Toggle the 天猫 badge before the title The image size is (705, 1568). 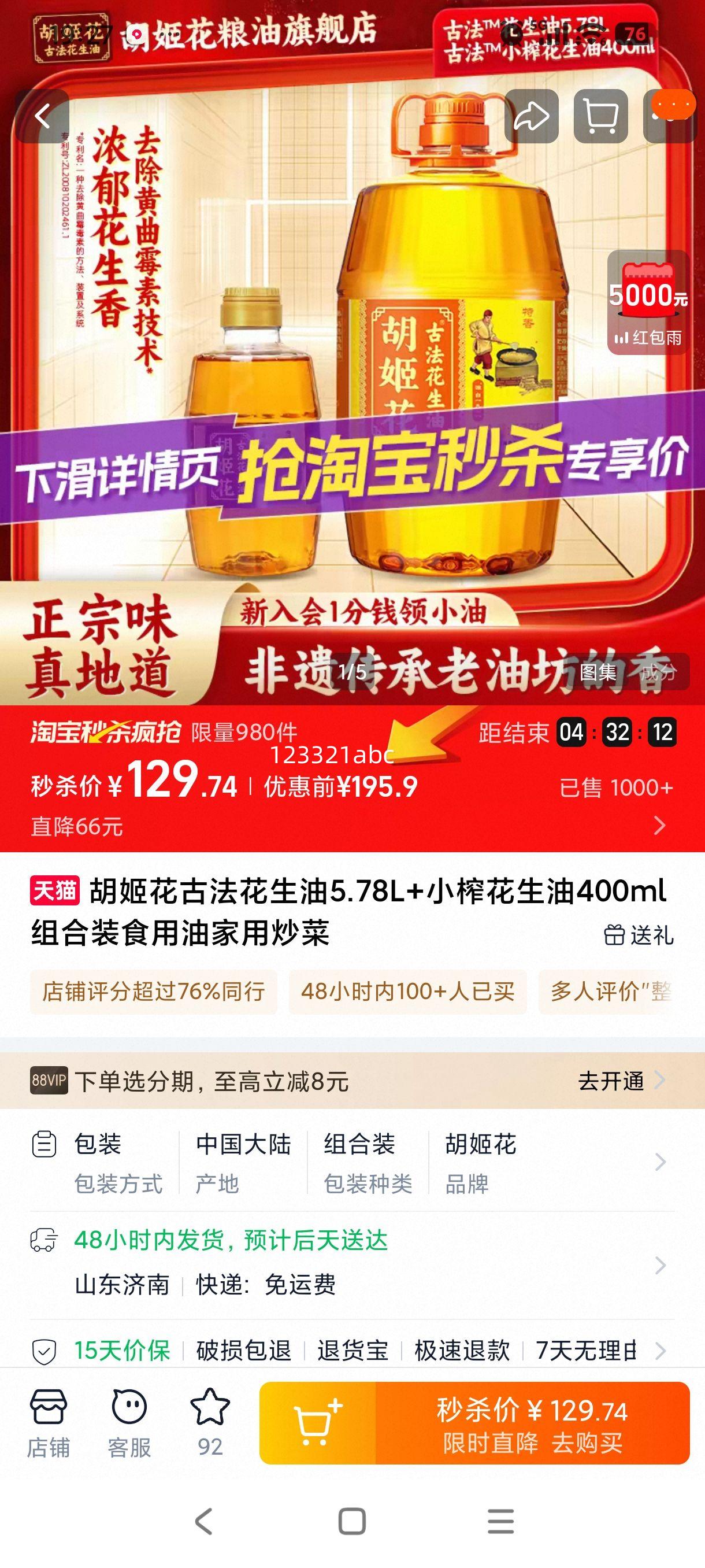coord(56,890)
